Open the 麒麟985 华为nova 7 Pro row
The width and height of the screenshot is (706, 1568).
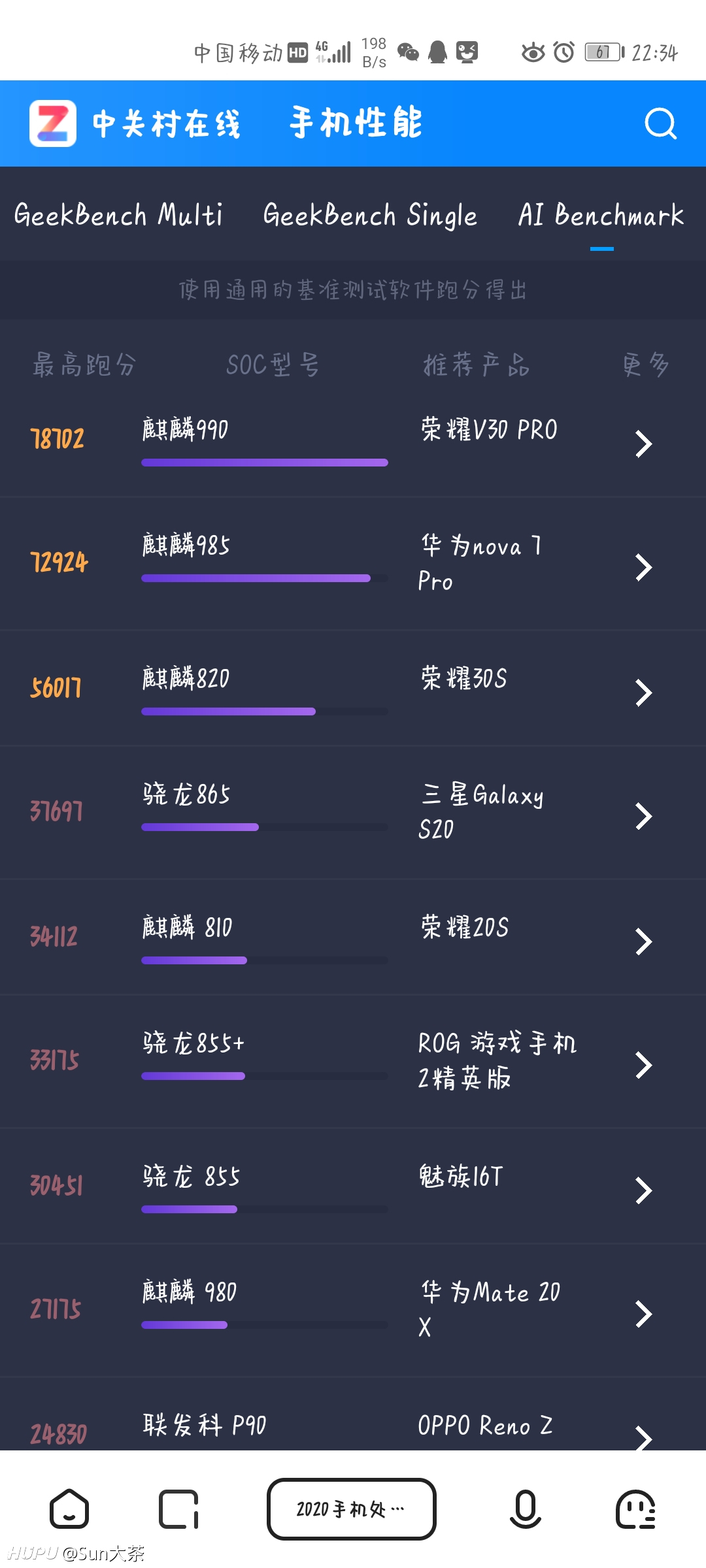(353, 564)
